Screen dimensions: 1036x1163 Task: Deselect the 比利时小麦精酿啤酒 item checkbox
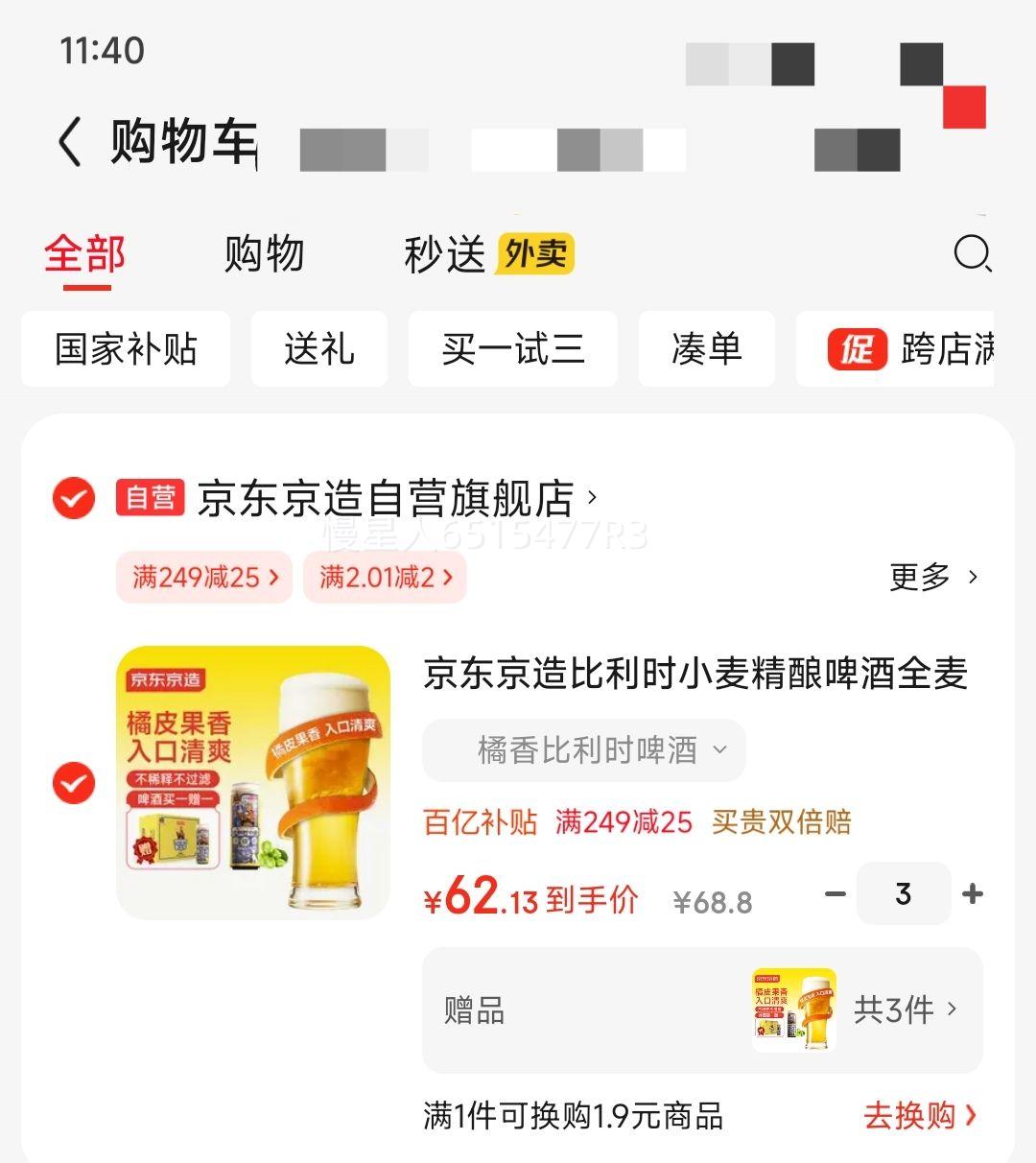coord(74,783)
